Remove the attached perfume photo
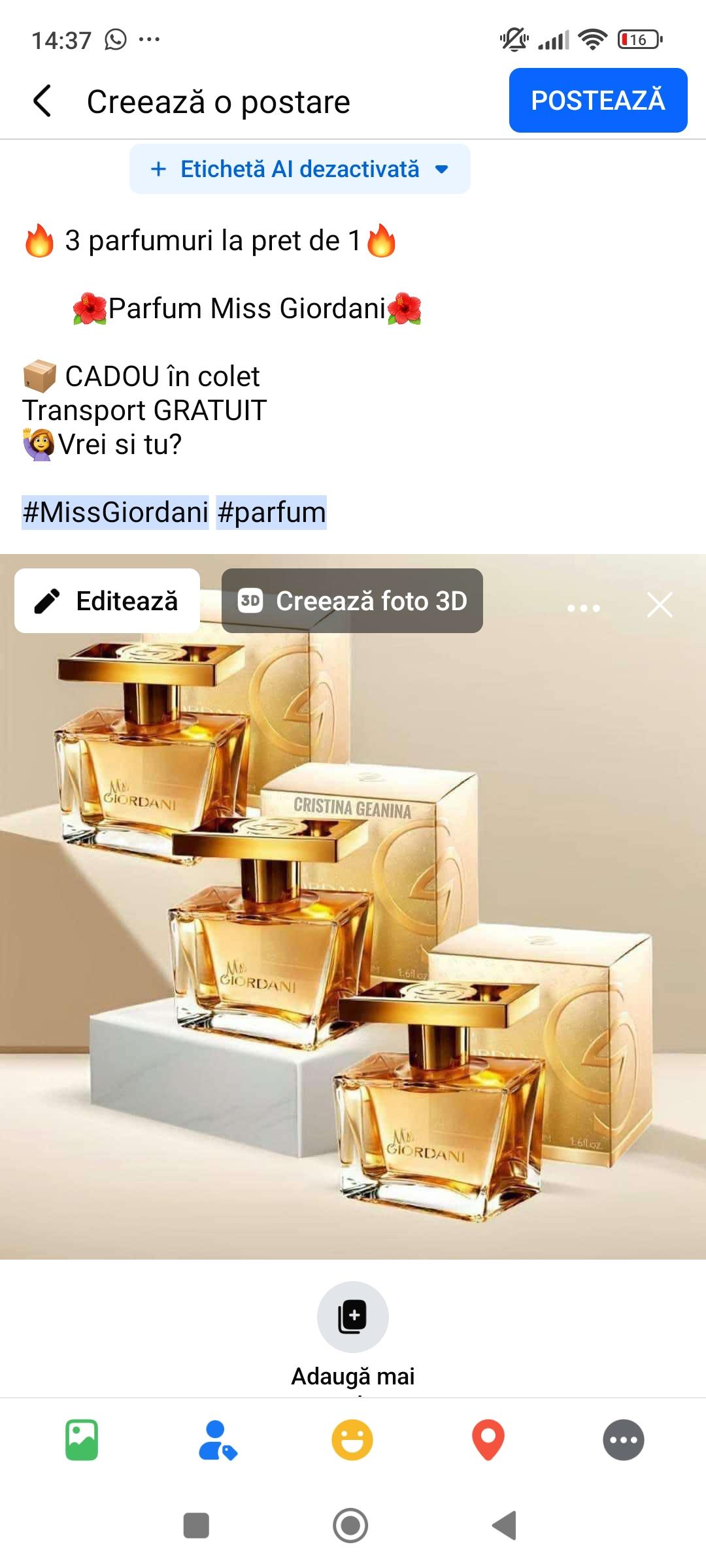Viewport: 706px width, 1568px height. click(x=659, y=605)
